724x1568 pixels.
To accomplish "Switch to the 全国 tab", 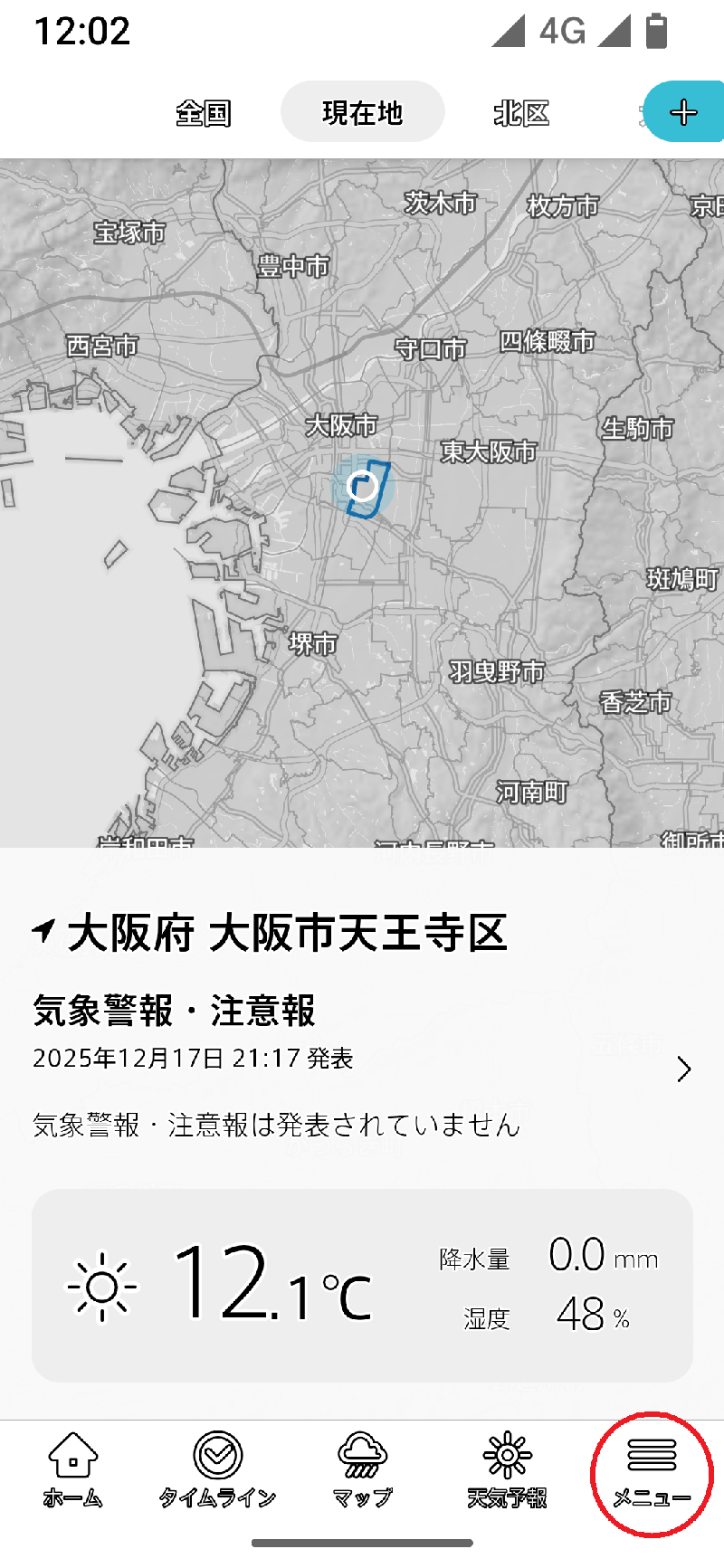I will click(x=204, y=113).
